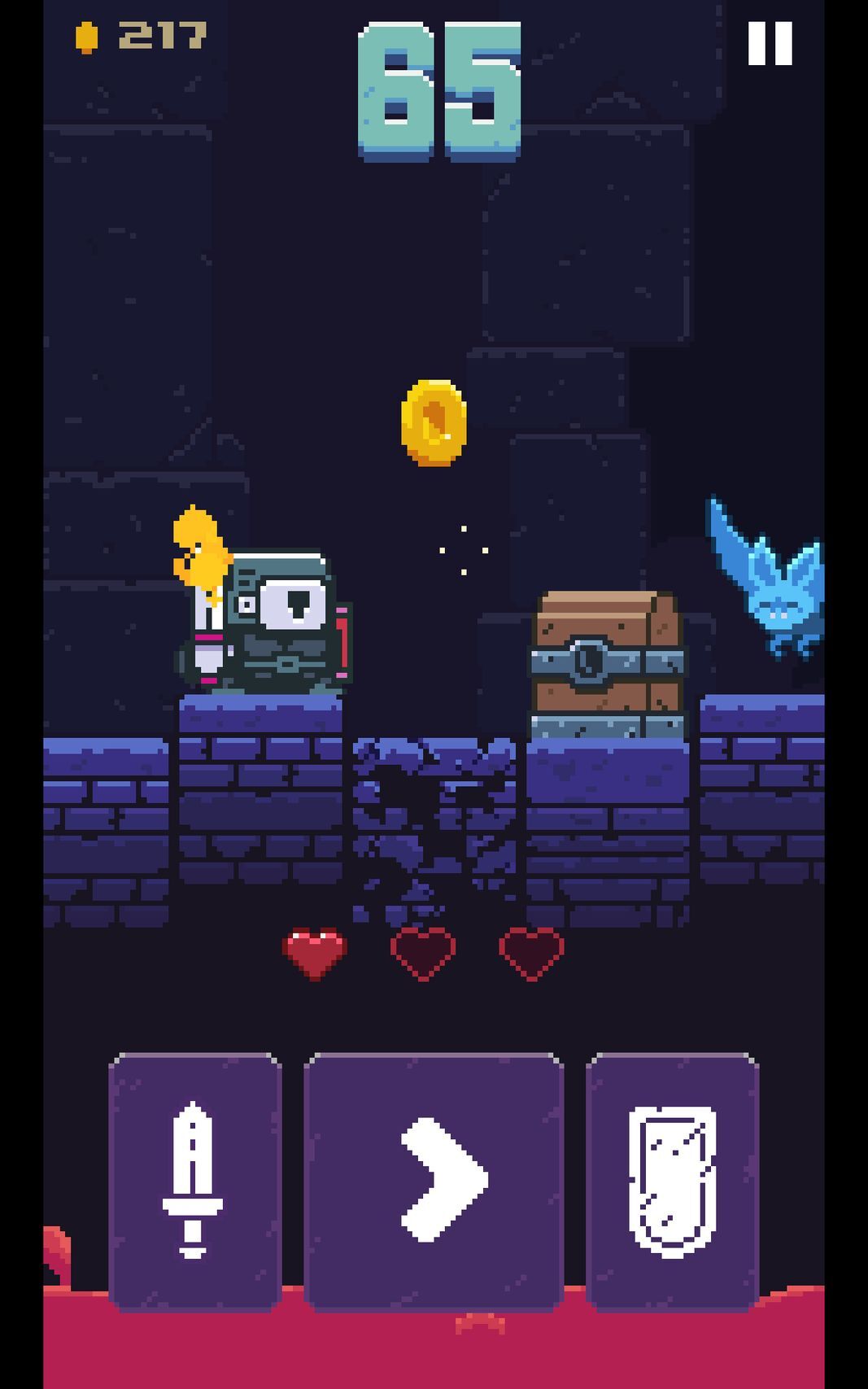The image size is (868, 1389).
Task: Attack with the sword button
Action: pos(195,1180)
